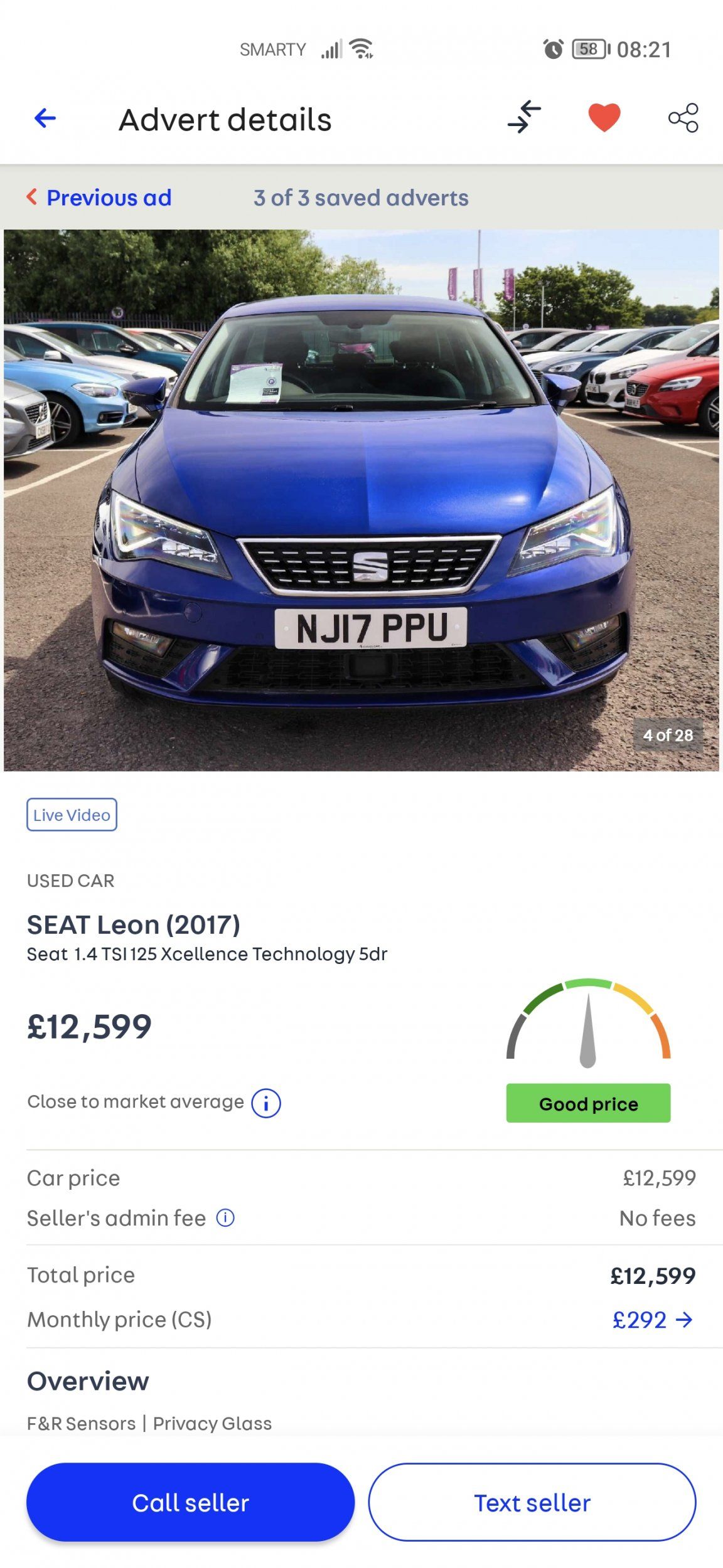Show info about Seller's admin fee
Screen dimensions: 723x1568
[225, 1218]
